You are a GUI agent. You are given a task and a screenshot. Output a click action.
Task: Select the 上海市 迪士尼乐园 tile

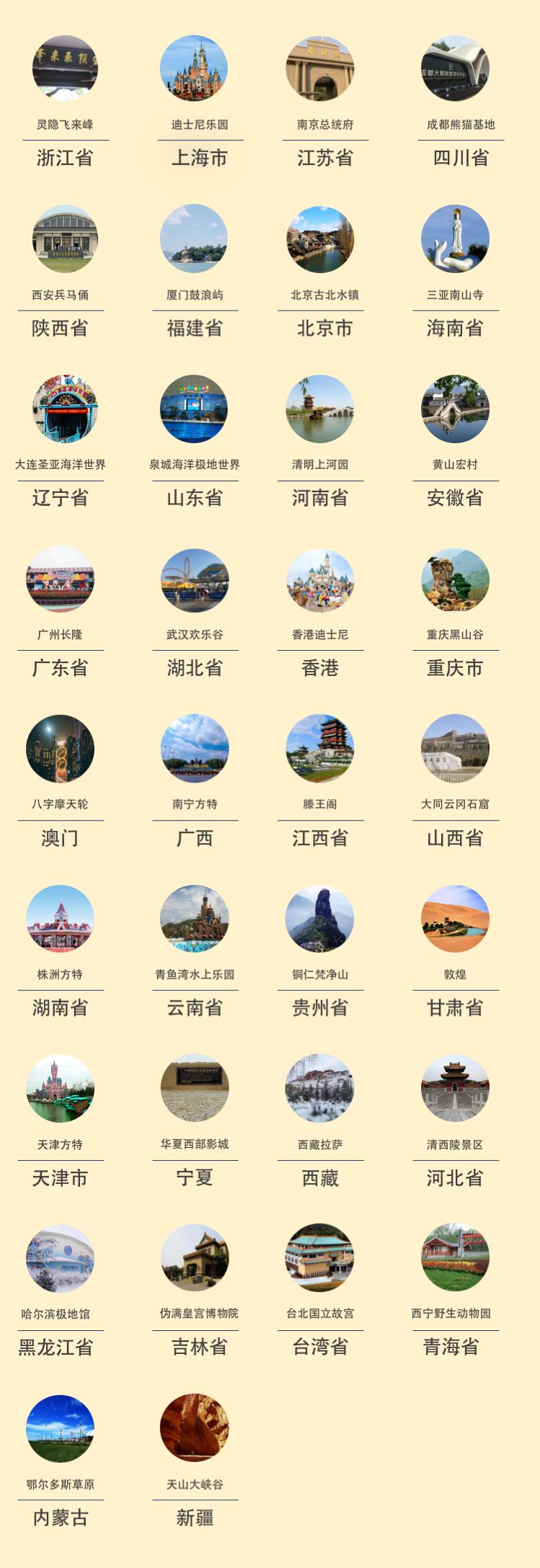click(x=194, y=69)
